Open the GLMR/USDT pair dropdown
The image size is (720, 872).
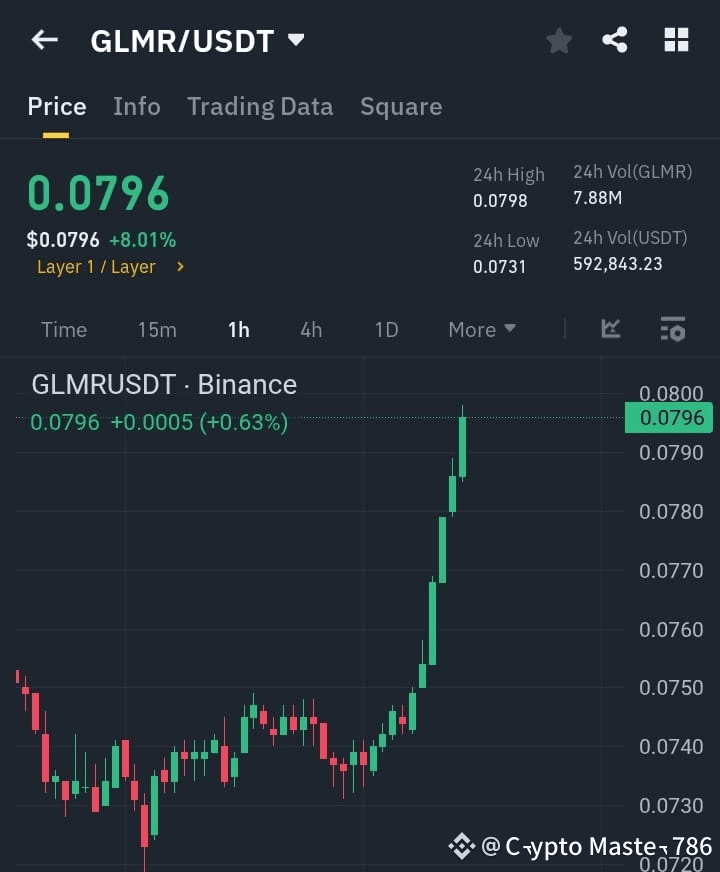click(x=295, y=40)
